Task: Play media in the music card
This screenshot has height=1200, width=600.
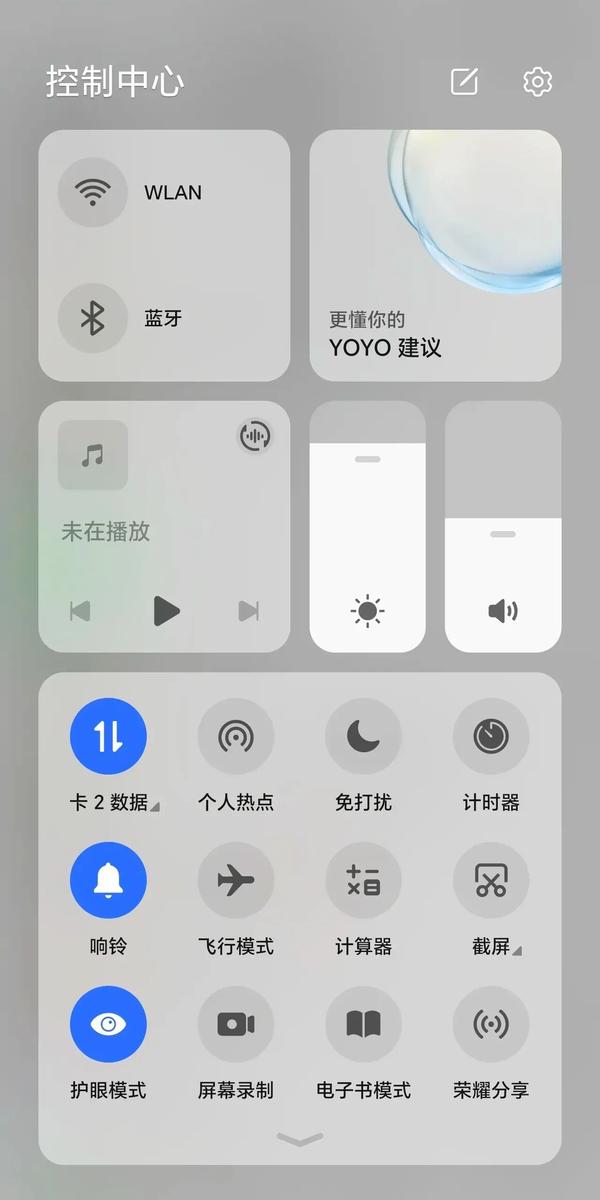Action: (166, 610)
